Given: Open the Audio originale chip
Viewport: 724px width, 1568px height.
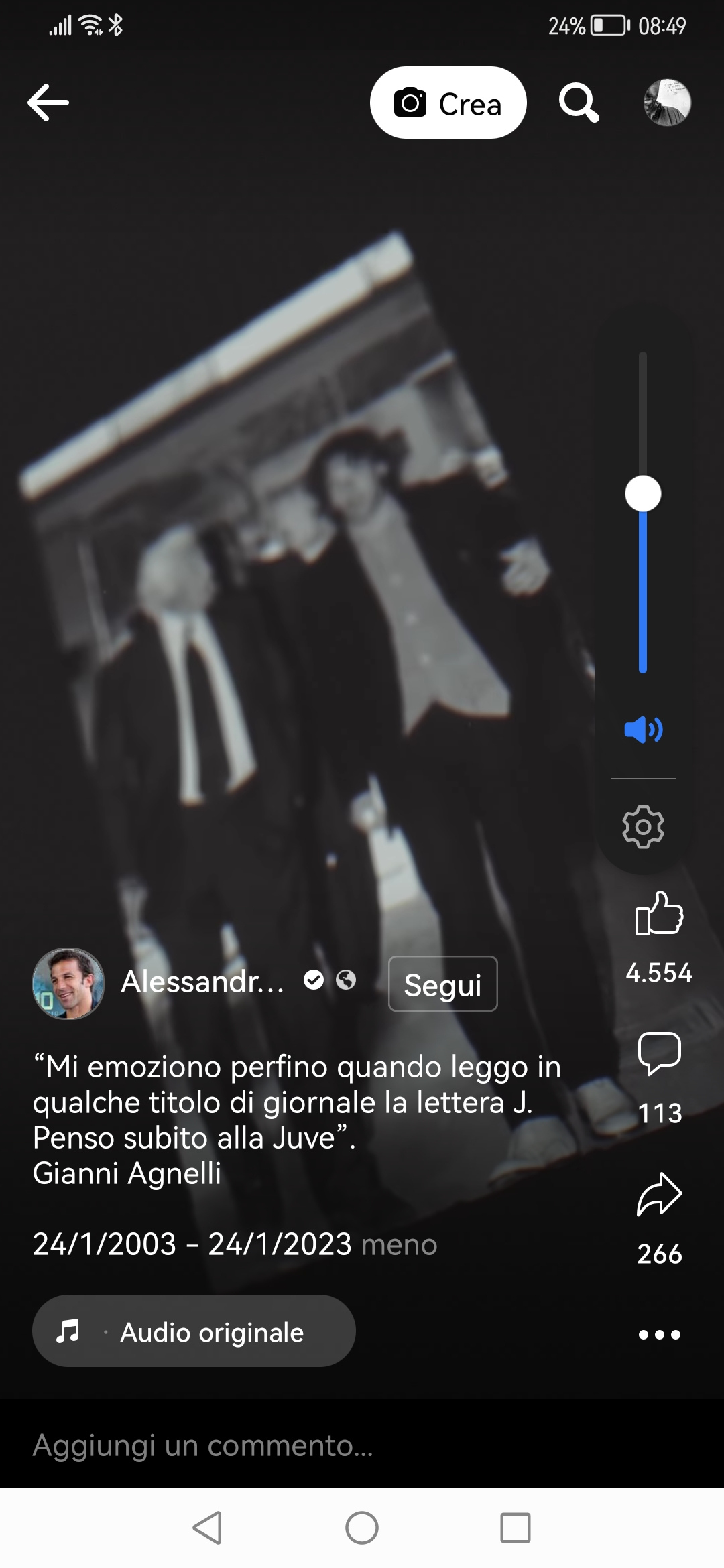Looking at the screenshot, I should (194, 1331).
